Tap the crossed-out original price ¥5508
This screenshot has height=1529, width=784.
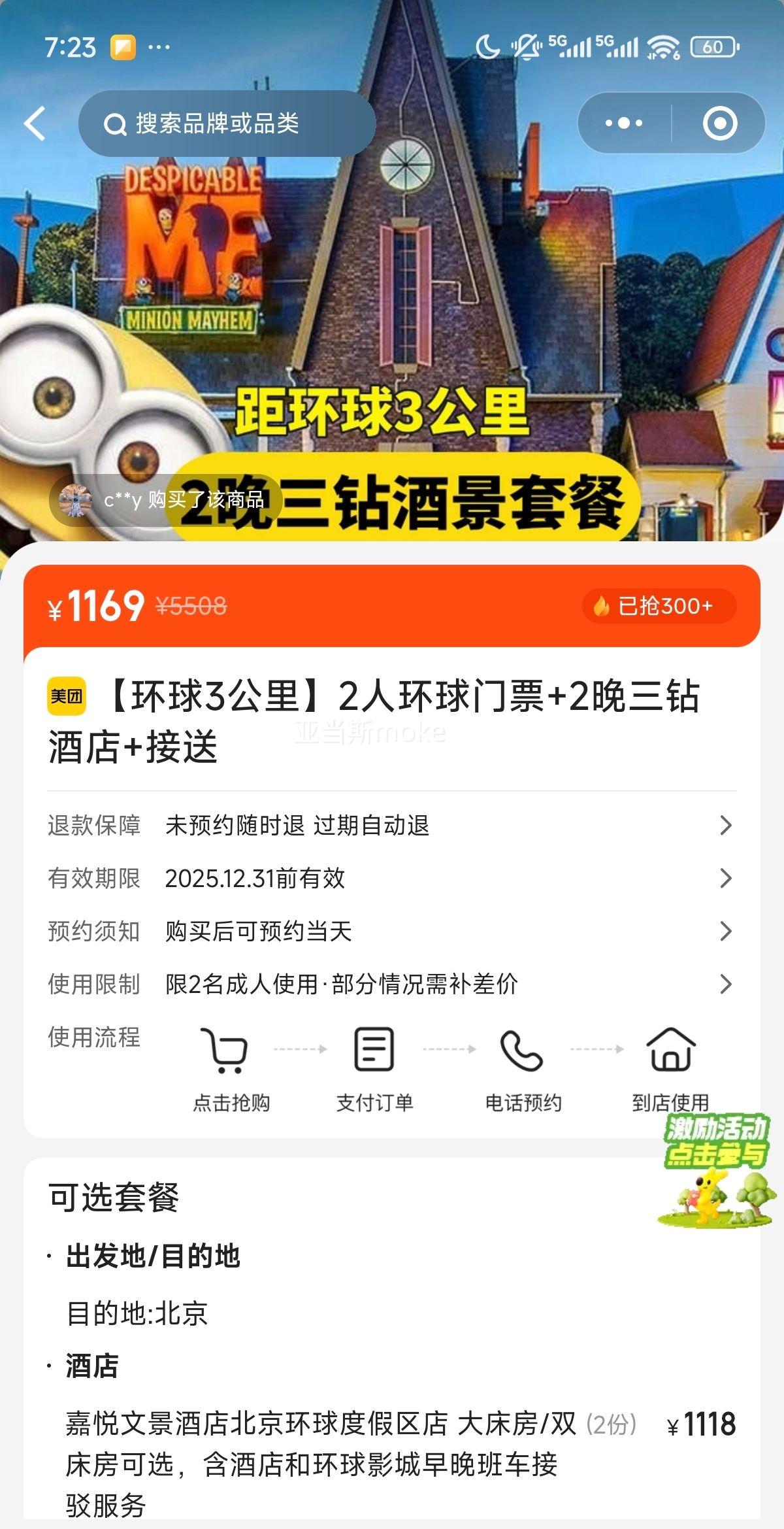point(191,607)
